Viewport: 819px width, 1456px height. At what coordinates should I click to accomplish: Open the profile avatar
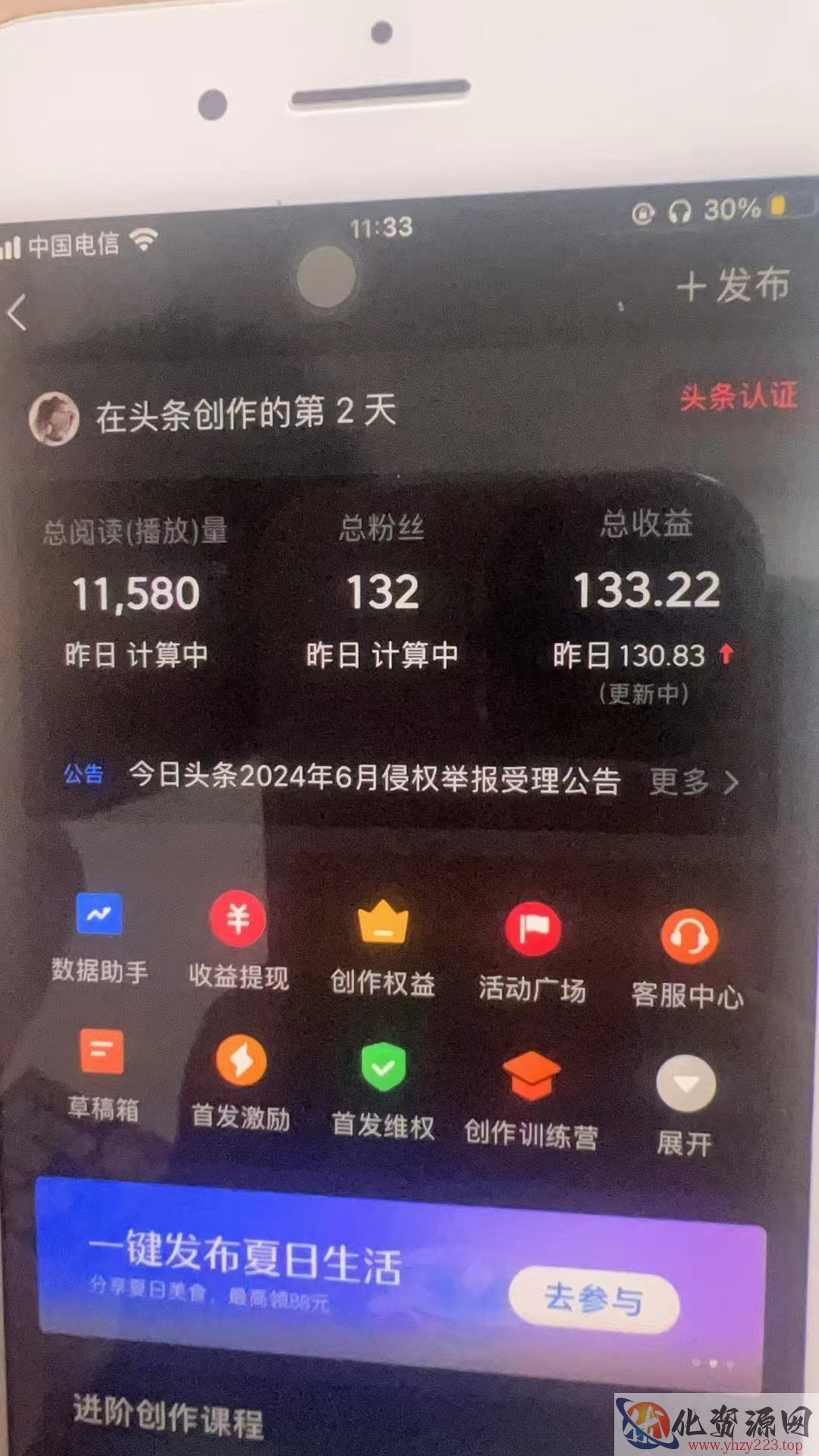click(x=54, y=419)
